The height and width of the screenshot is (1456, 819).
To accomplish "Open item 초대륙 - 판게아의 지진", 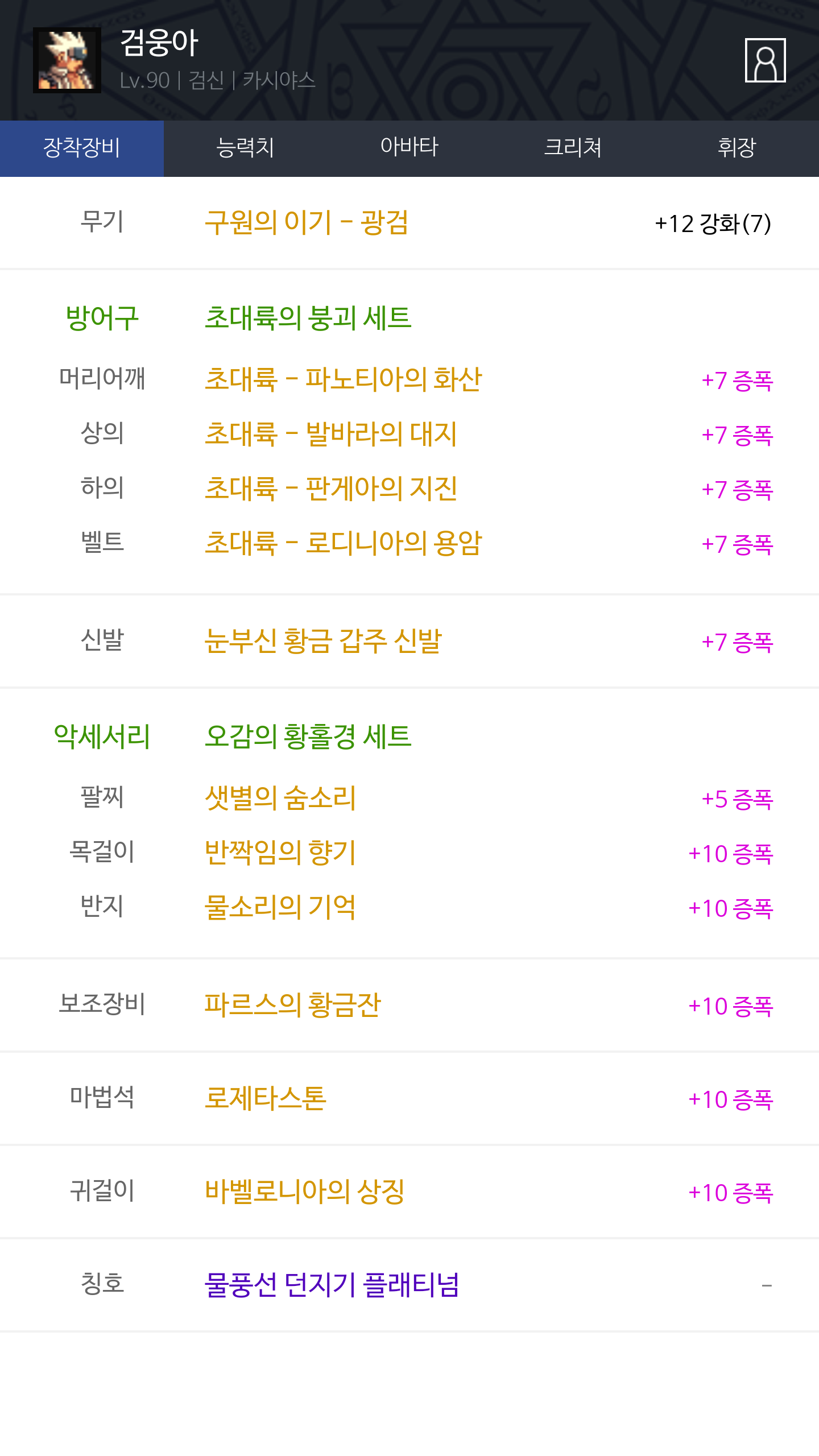I will (x=331, y=489).
